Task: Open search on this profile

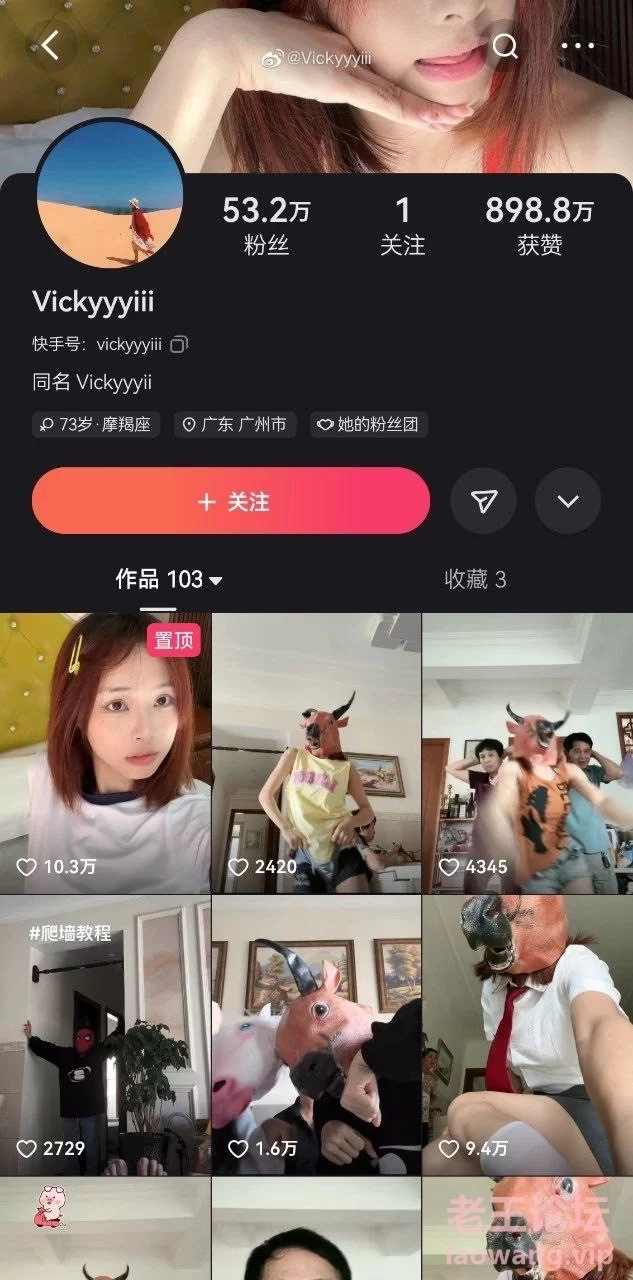Action: (506, 46)
